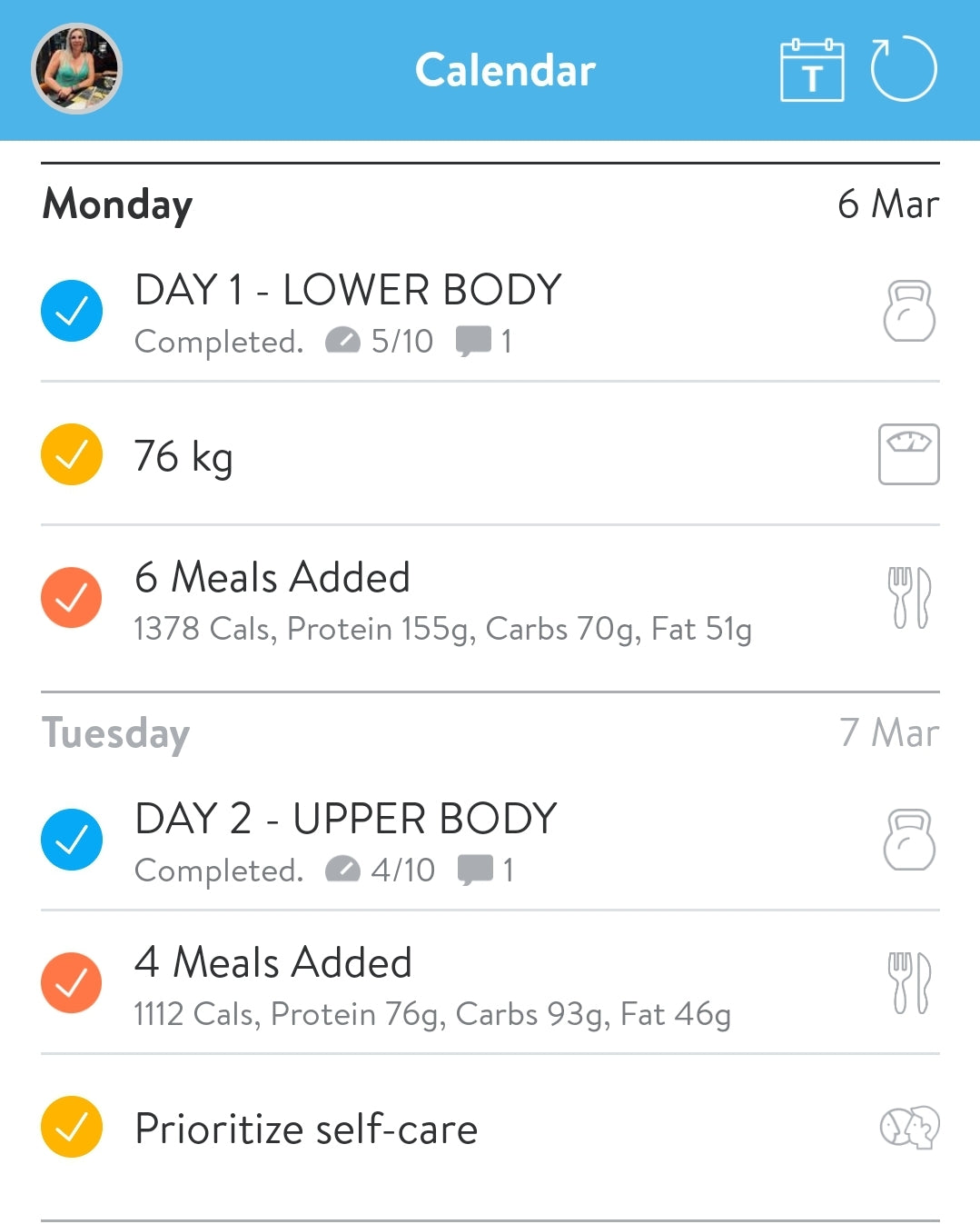Refresh the calendar
Screen dimensions: 980x1224
(903, 69)
